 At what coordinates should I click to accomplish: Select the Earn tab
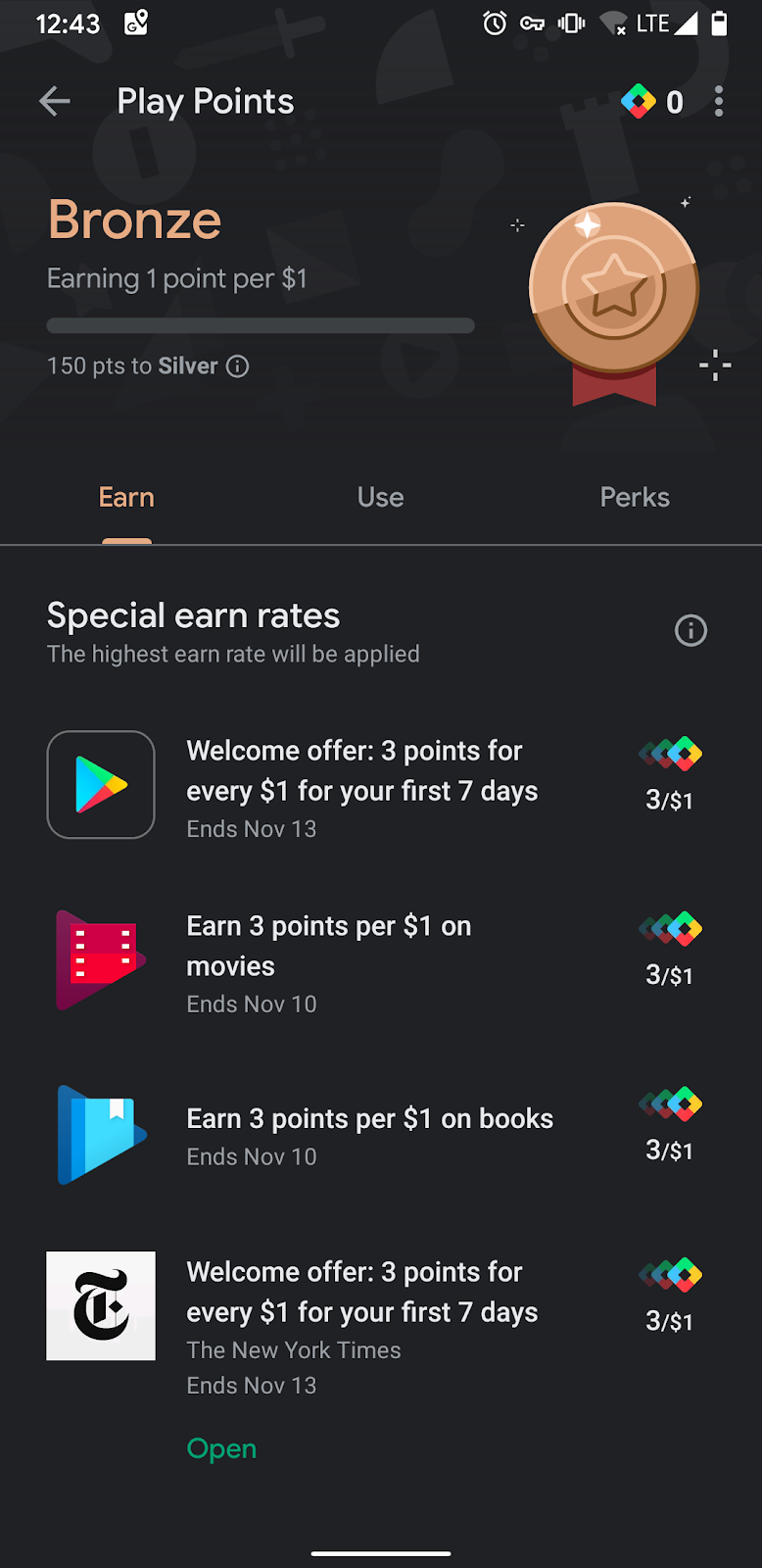pyautogui.click(x=126, y=498)
